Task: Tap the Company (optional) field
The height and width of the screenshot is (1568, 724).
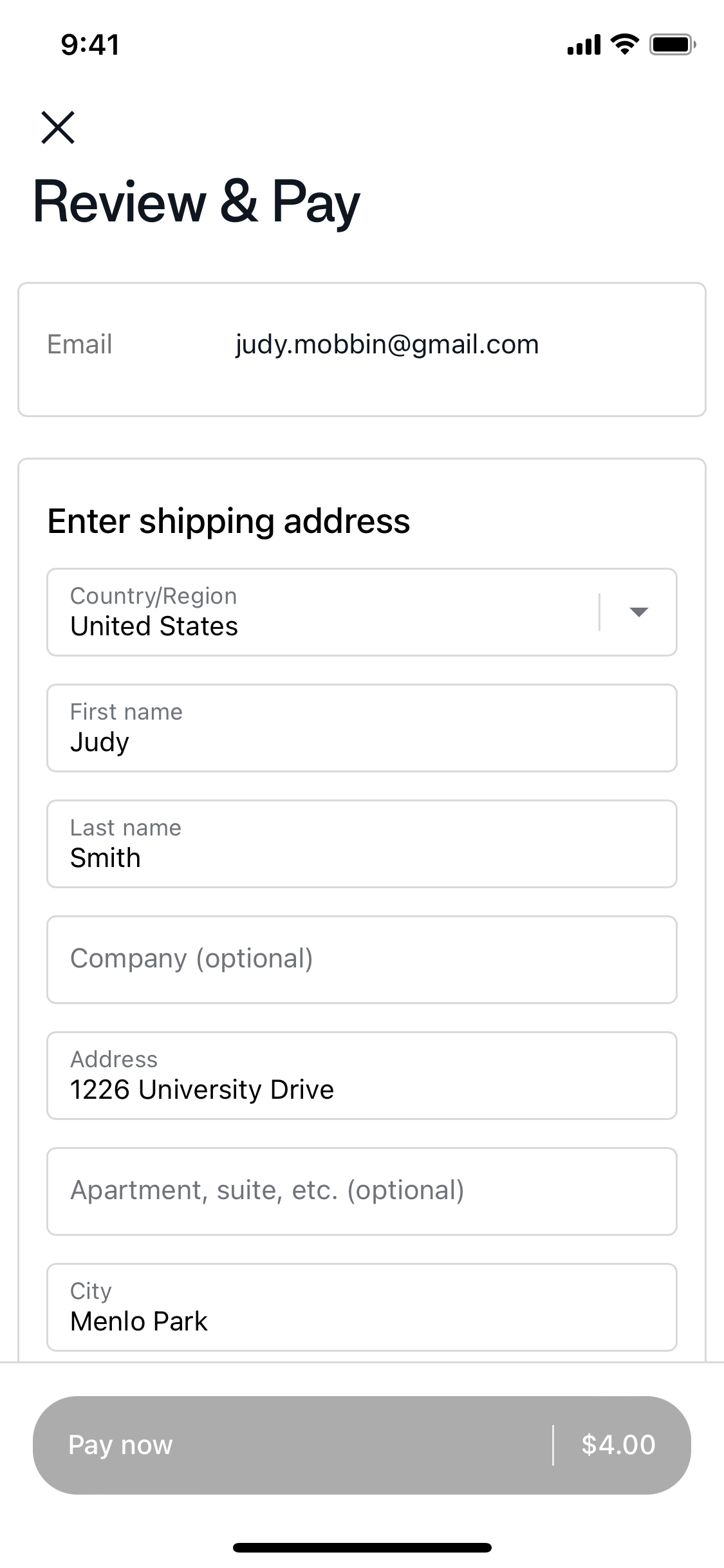Action: click(362, 960)
